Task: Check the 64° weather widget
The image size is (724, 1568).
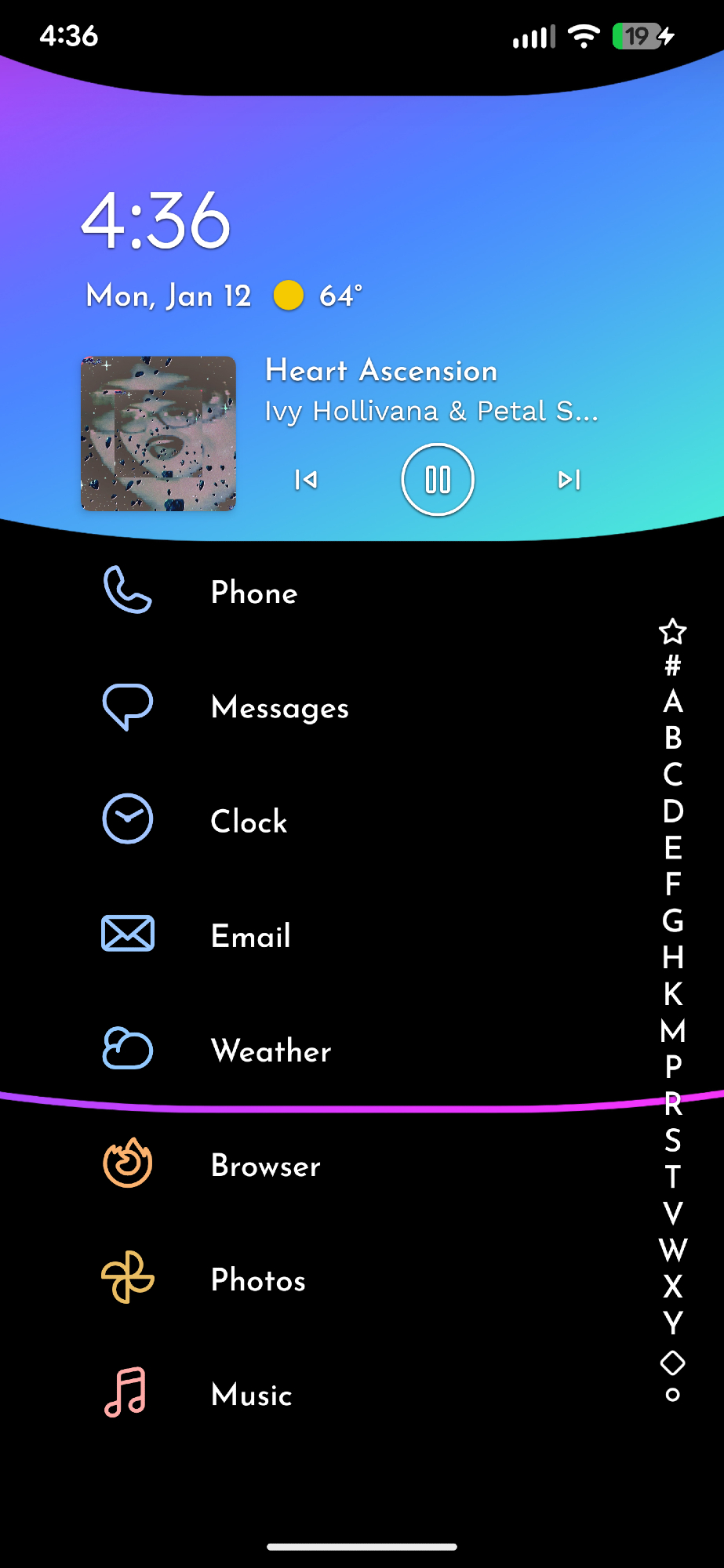Action: [x=320, y=296]
